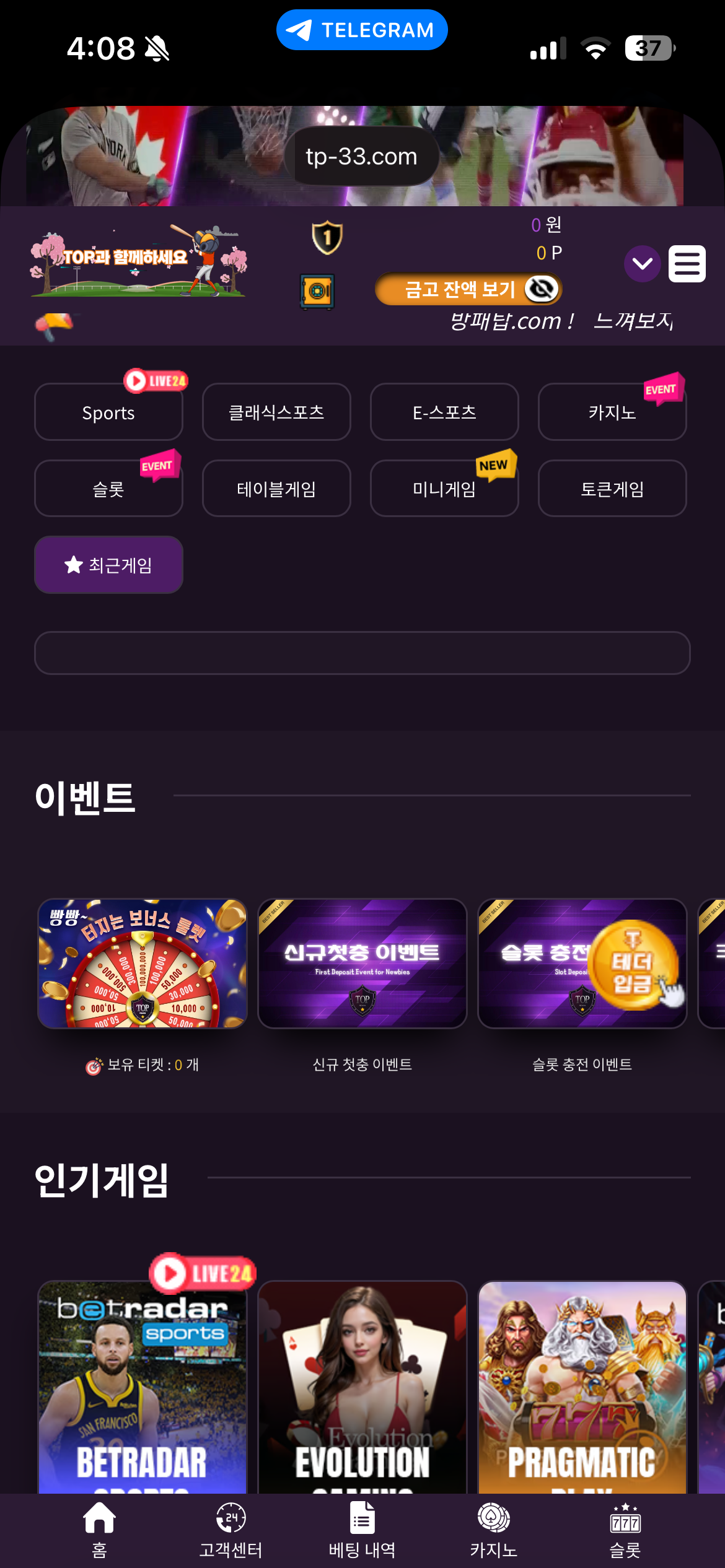View the 신규 첫충 이벤트 card
The width and height of the screenshot is (725, 1568).
362,964
